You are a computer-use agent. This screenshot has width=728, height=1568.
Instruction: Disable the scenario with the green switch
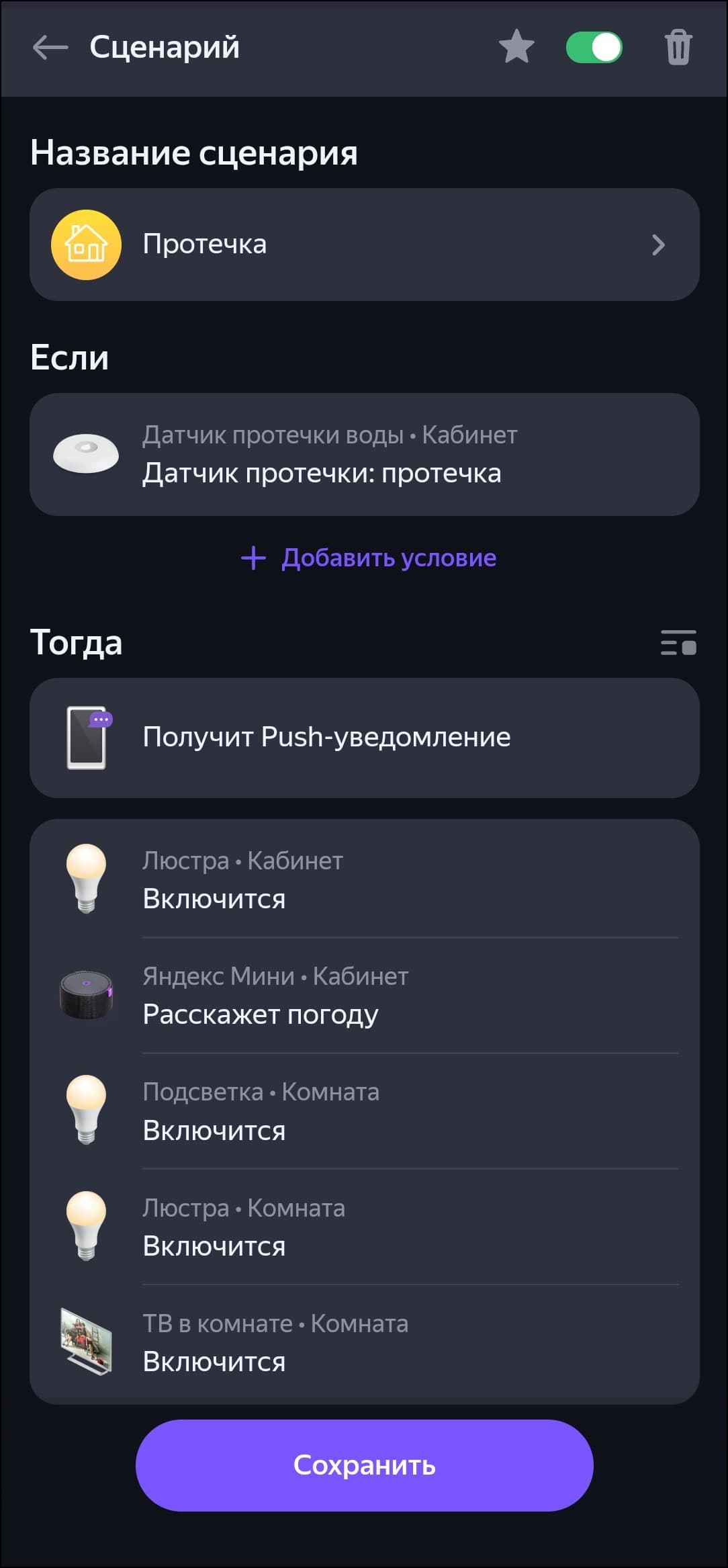(594, 48)
